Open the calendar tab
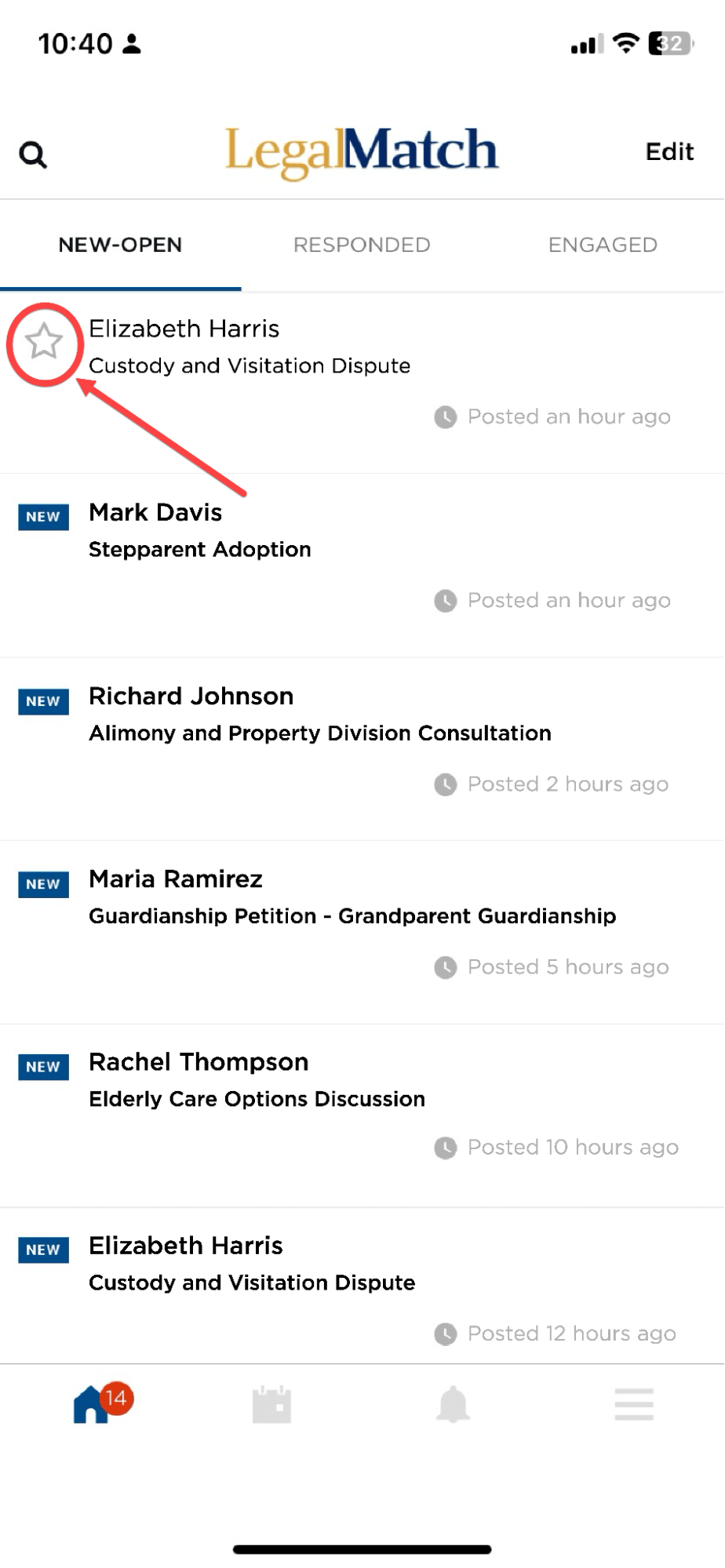 [271, 1404]
